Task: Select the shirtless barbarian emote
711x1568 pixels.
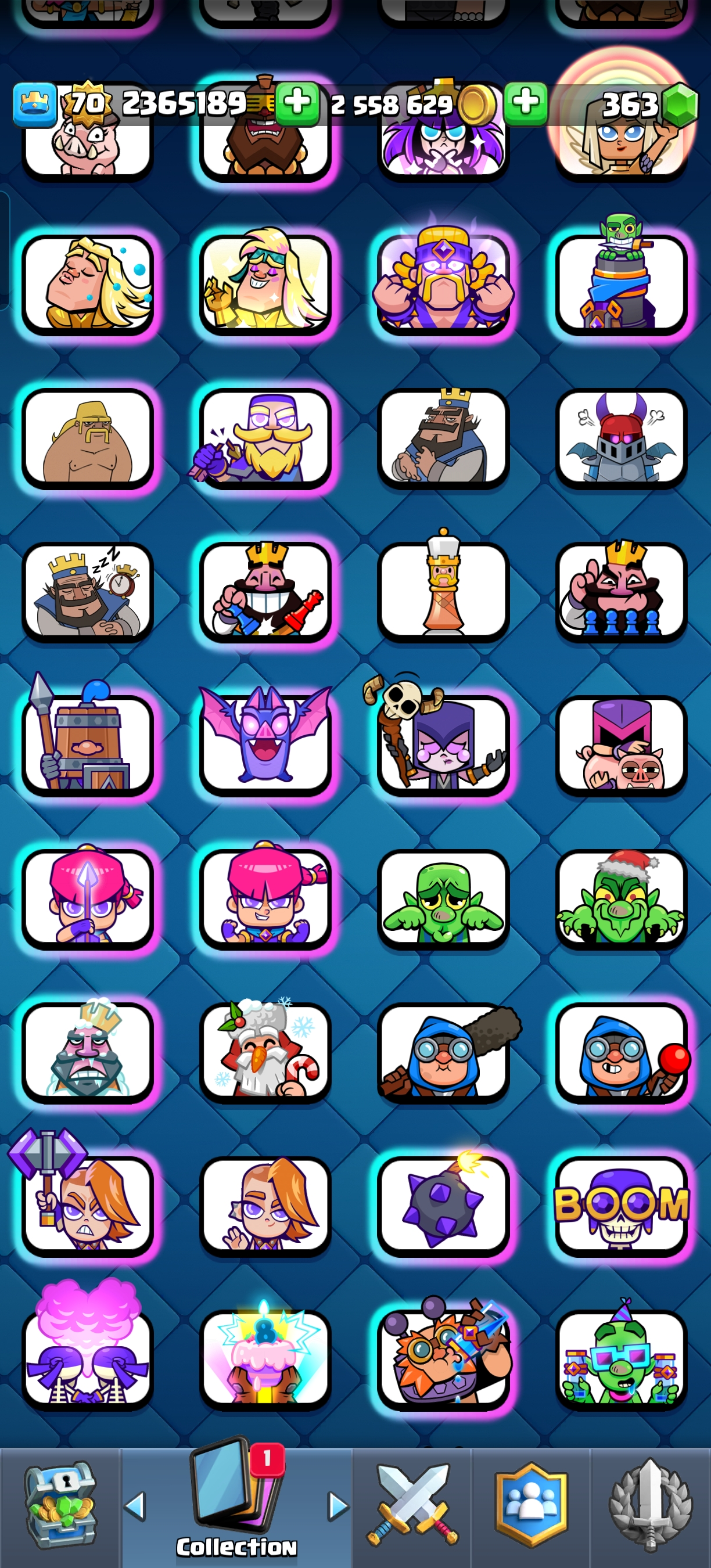Action: pyautogui.click(x=88, y=438)
